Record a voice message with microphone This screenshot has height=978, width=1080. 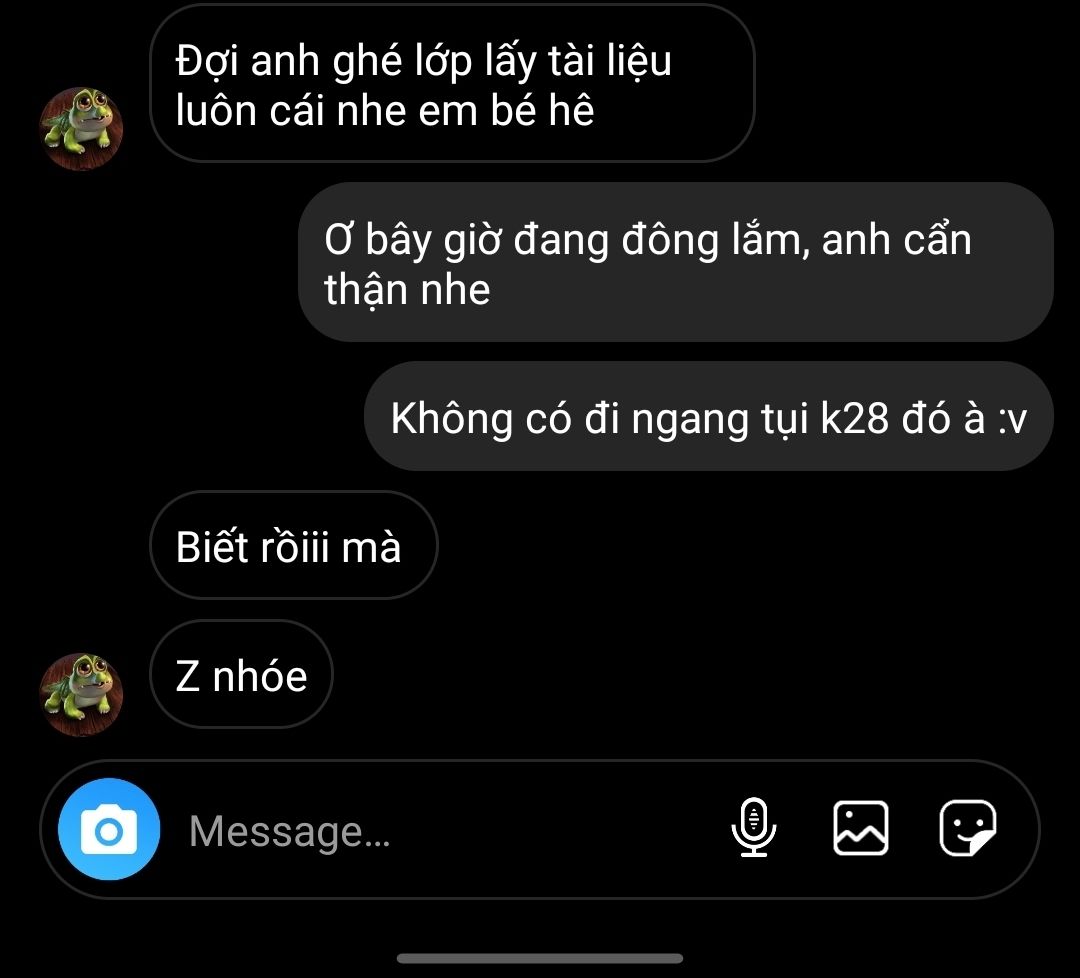click(x=755, y=829)
